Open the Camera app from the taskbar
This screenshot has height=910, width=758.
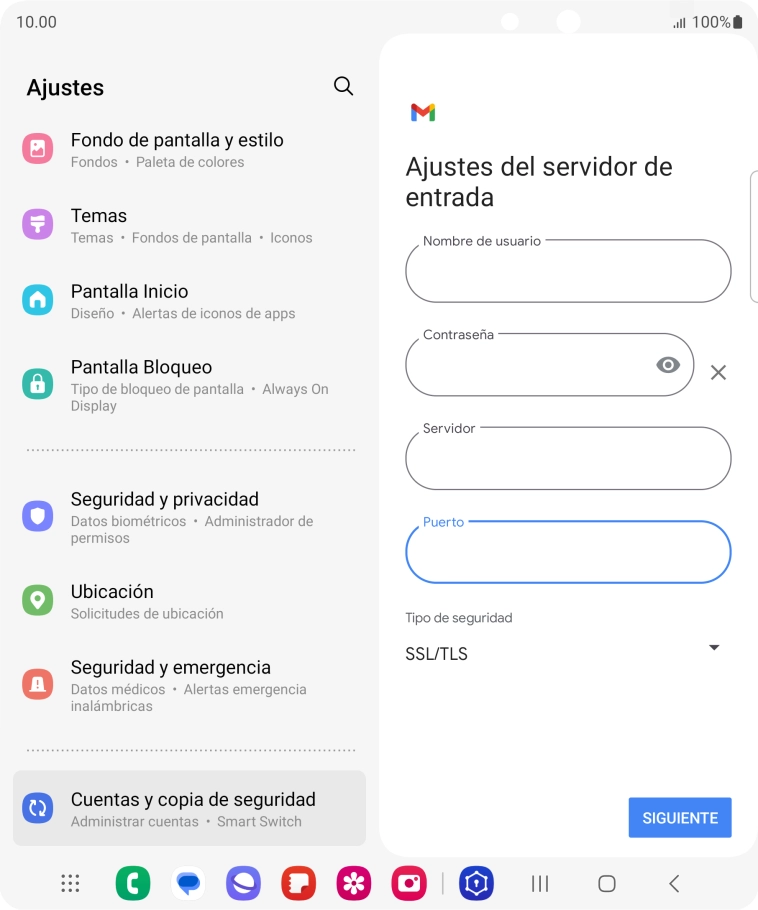408,883
